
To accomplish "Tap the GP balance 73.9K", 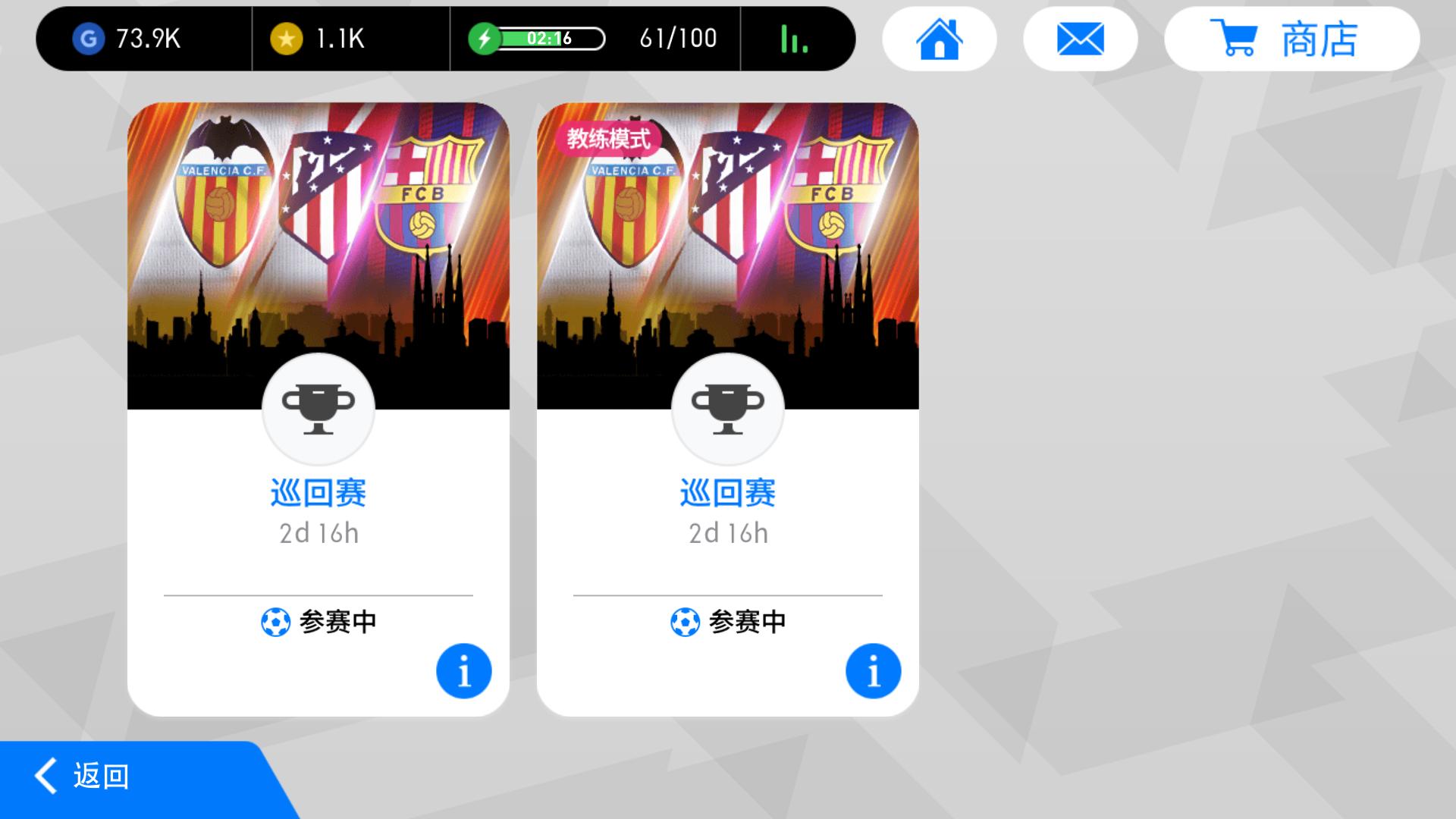I will [129, 39].
